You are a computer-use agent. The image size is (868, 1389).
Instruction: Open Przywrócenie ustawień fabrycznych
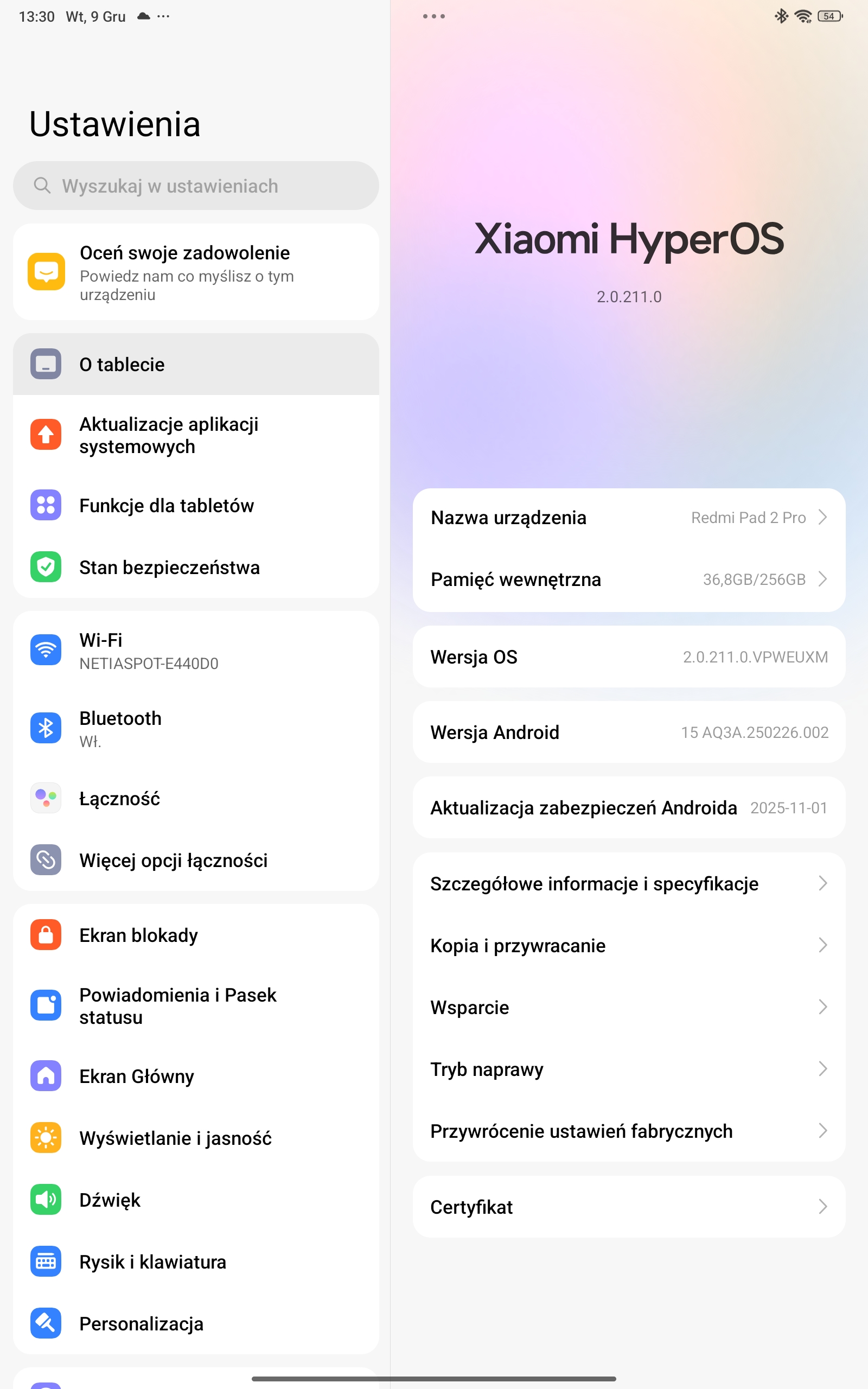(x=629, y=1131)
